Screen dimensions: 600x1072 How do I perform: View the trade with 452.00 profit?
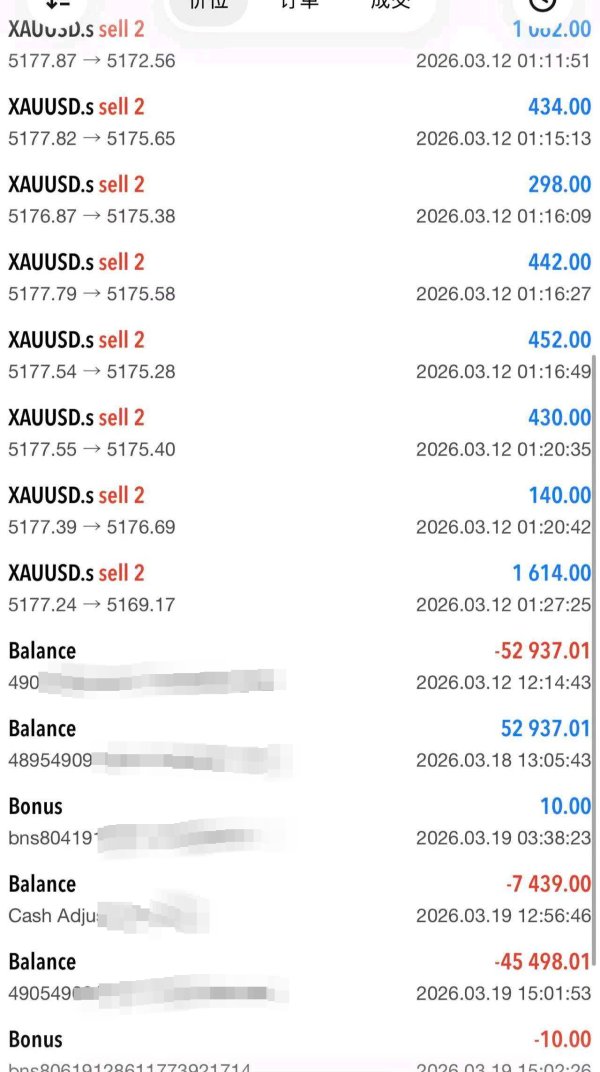[300, 355]
